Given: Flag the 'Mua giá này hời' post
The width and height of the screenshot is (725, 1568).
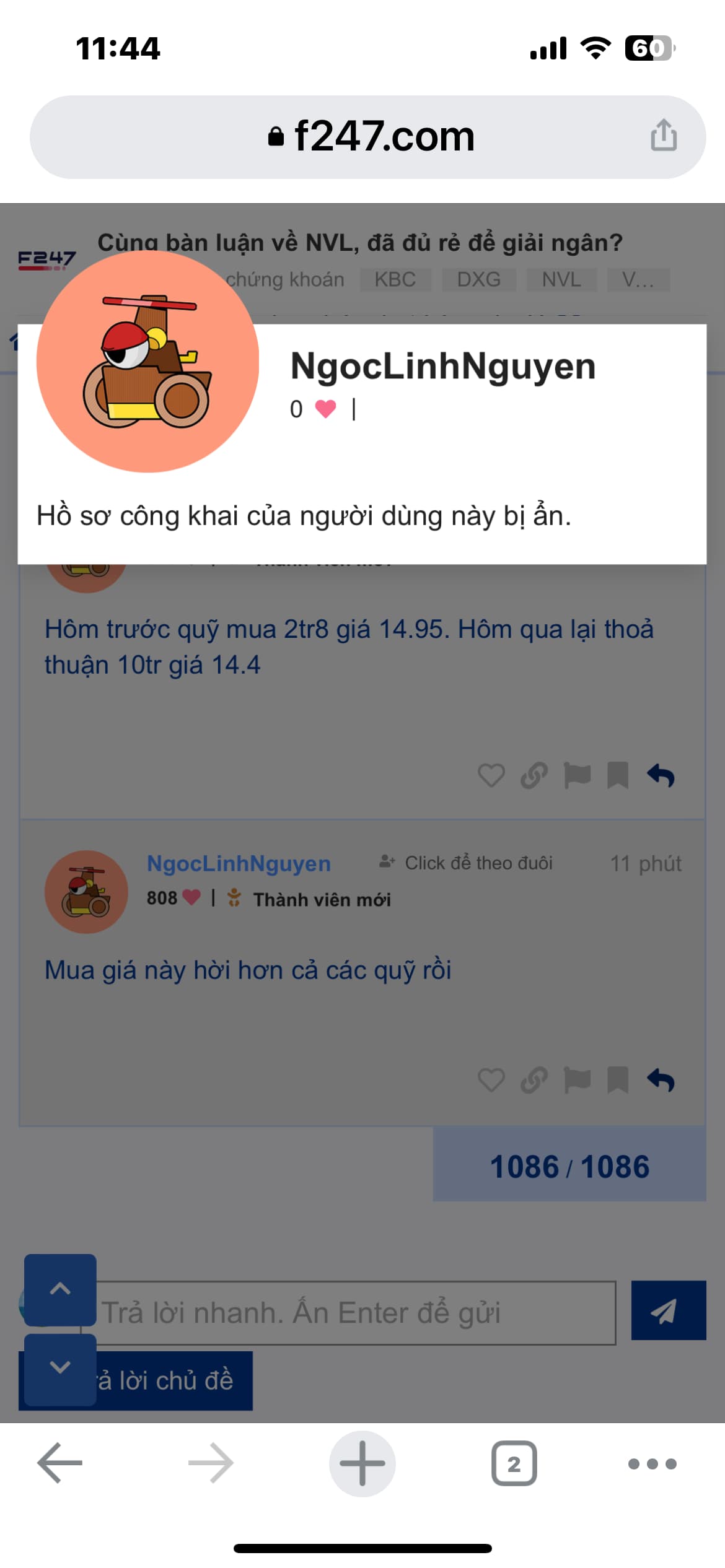Looking at the screenshot, I should click(x=577, y=1081).
